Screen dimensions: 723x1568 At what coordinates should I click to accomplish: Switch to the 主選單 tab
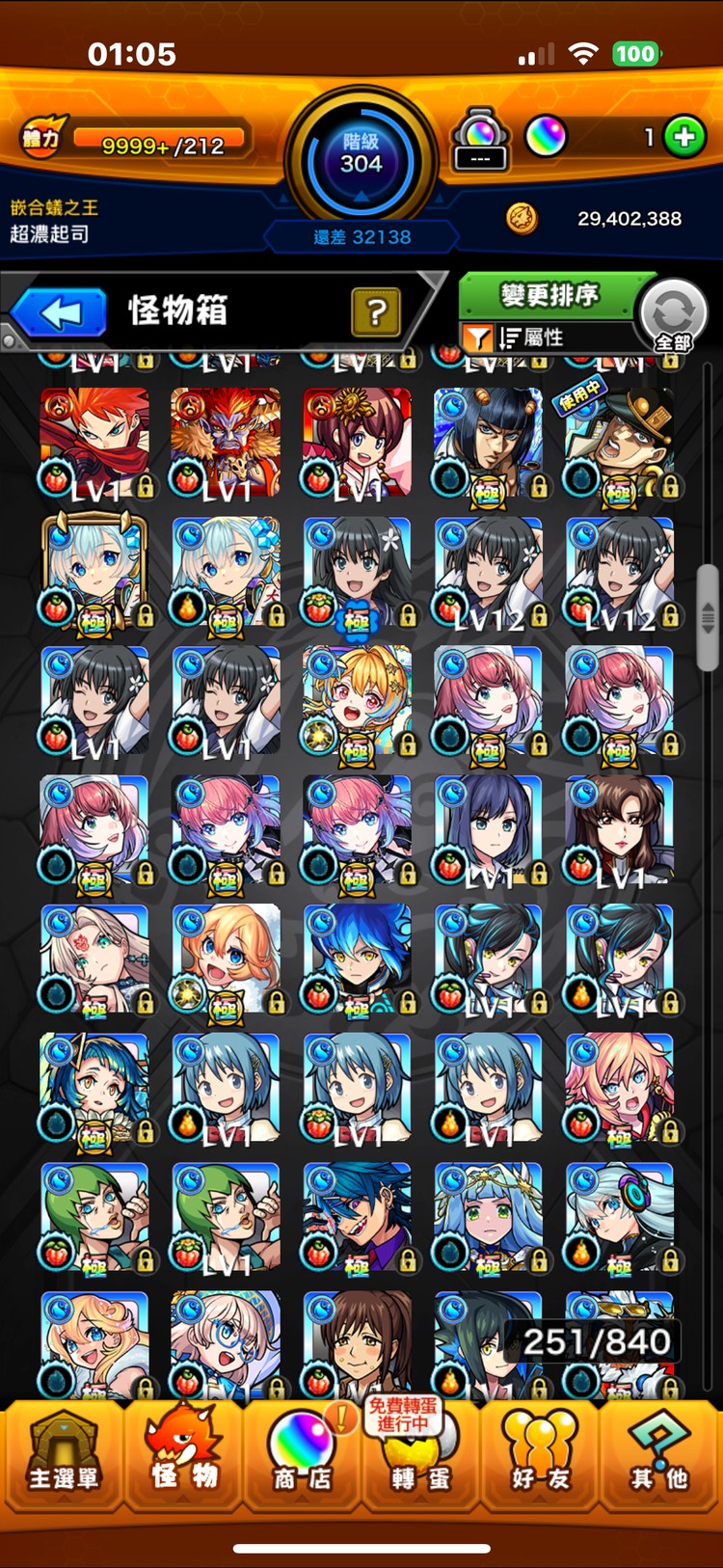pyautogui.click(x=63, y=1455)
